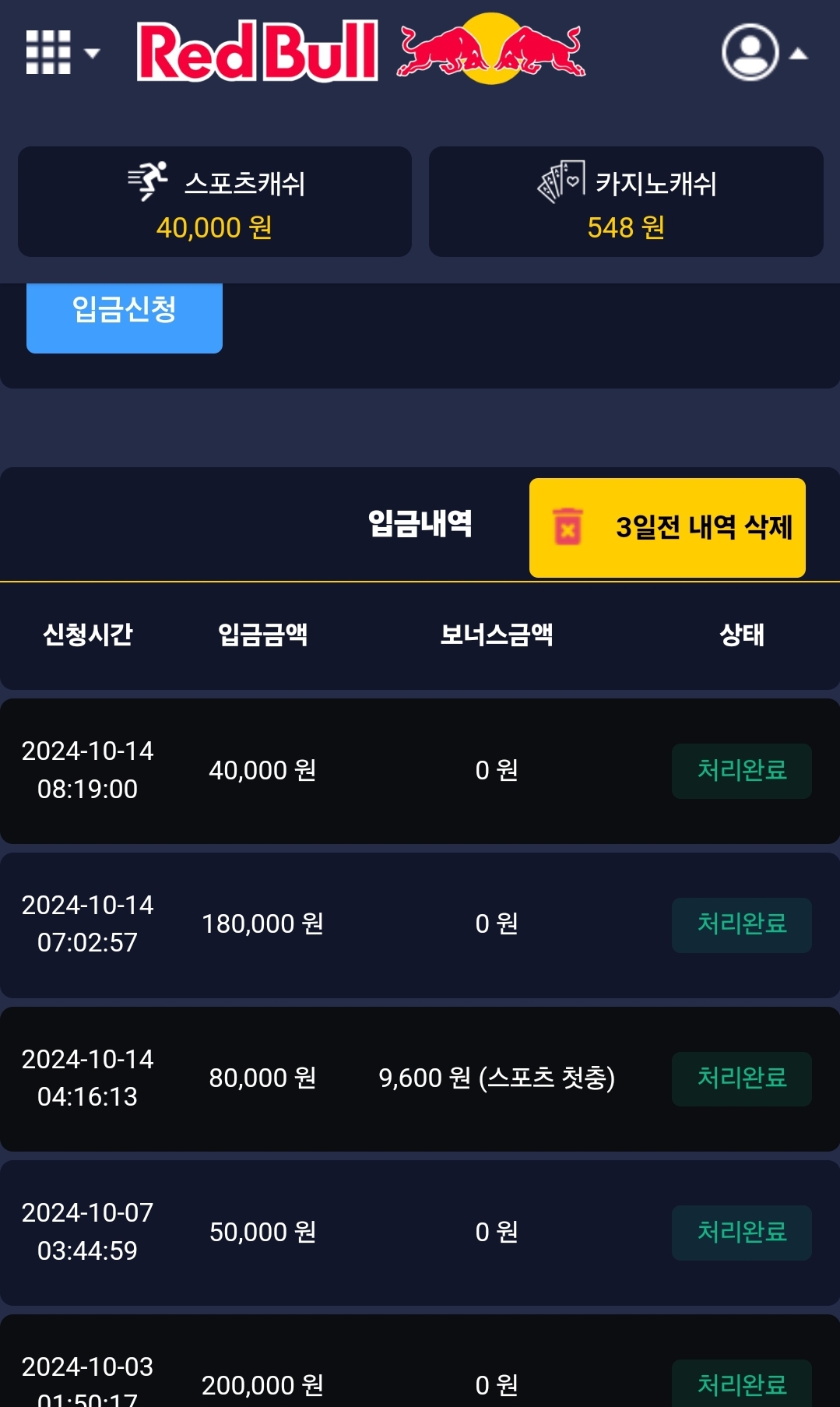Delete history older than 3 days
This screenshot has width=840, height=1407.
[667, 528]
